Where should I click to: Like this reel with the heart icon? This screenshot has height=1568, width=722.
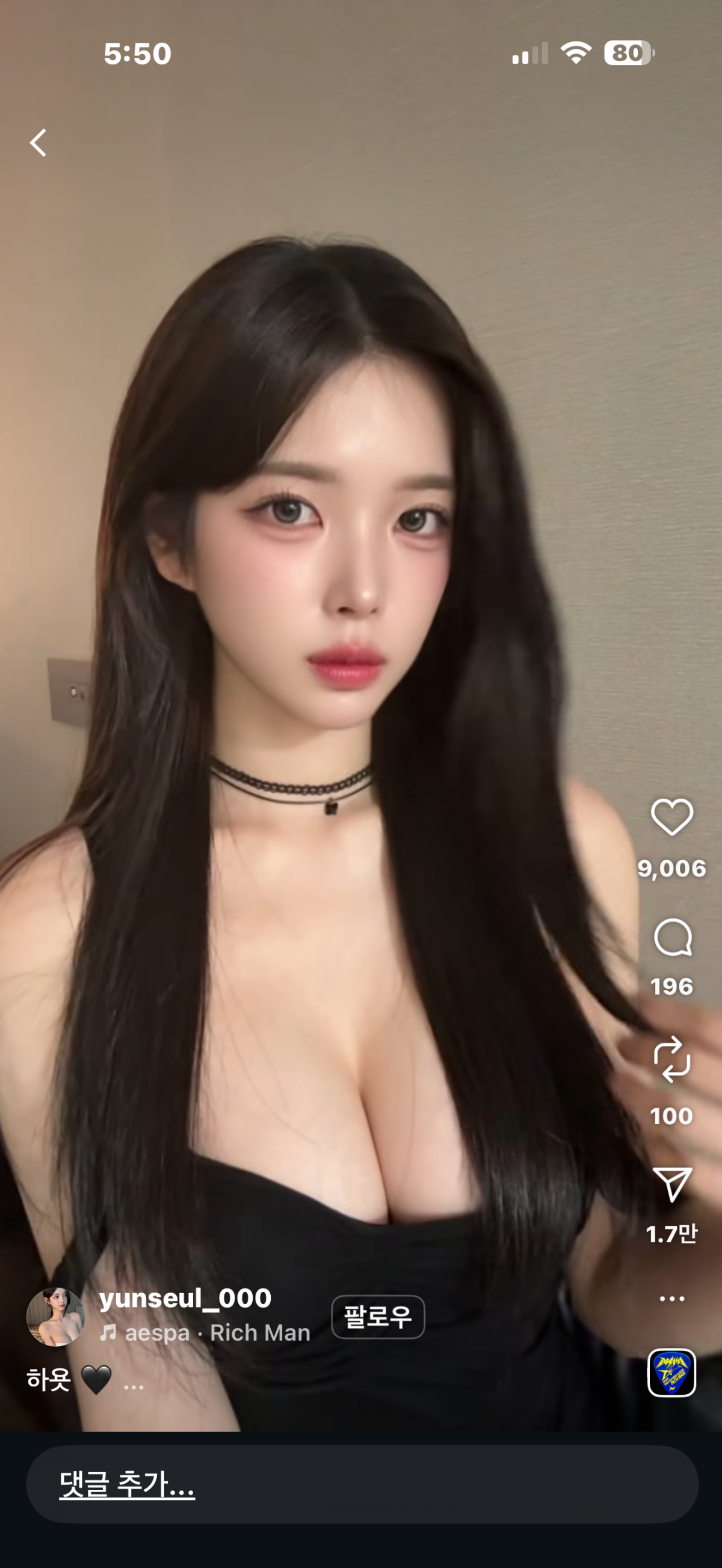tap(671, 817)
